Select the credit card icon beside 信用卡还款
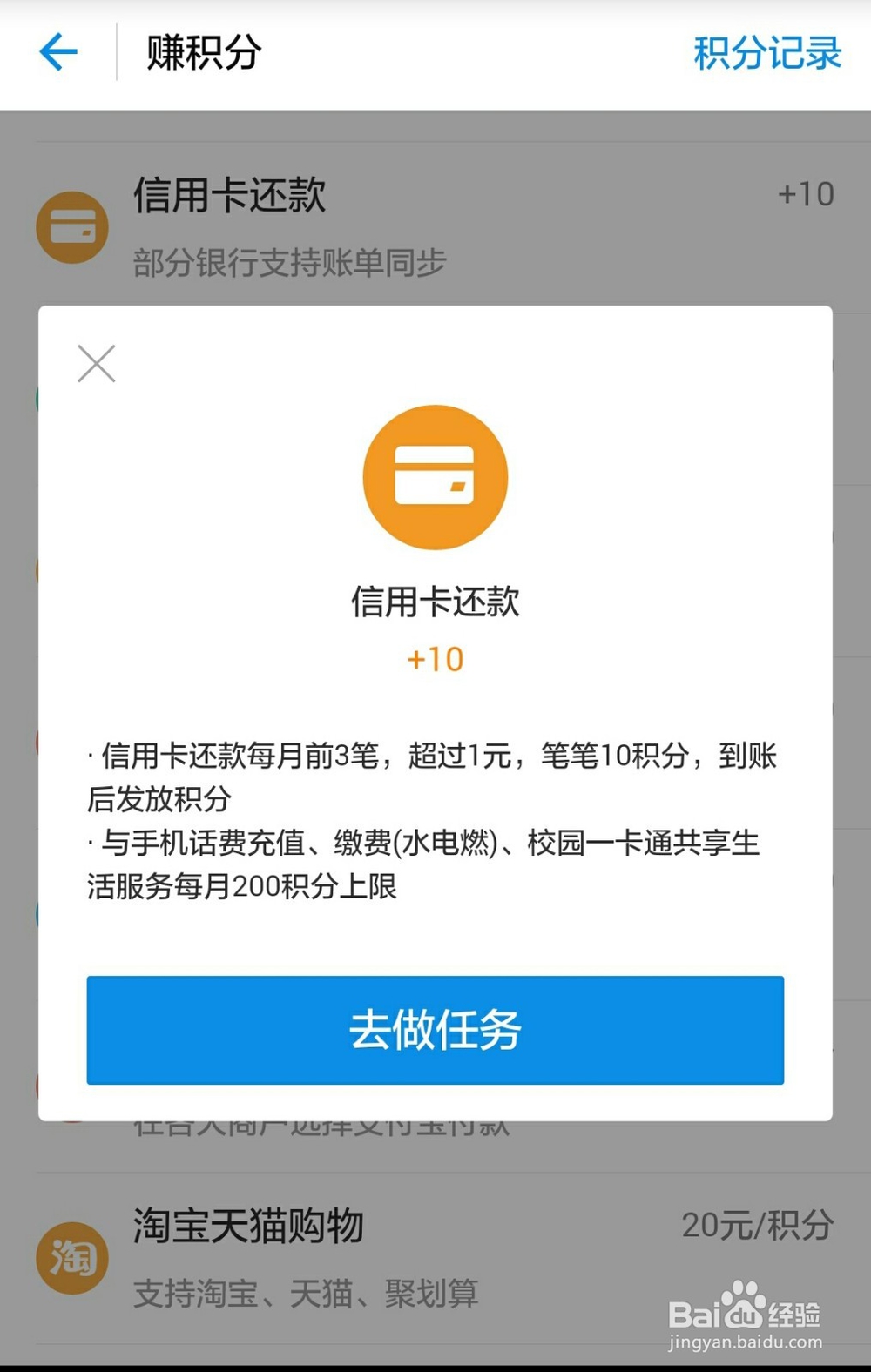Image resolution: width=871 pixels, height=1372 pixels. [72, 227]
